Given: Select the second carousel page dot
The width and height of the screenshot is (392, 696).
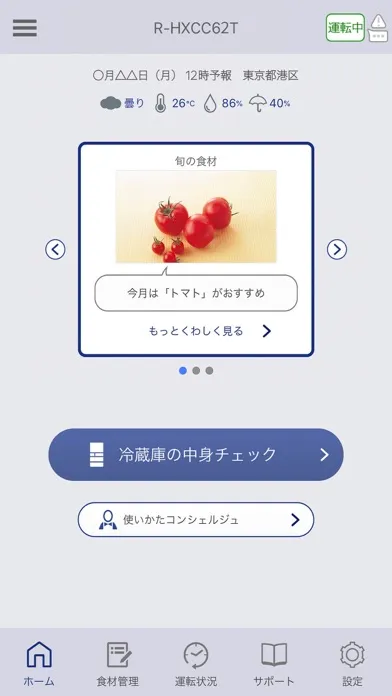Looking at the screenshot, I should click(x=196, y=371).
